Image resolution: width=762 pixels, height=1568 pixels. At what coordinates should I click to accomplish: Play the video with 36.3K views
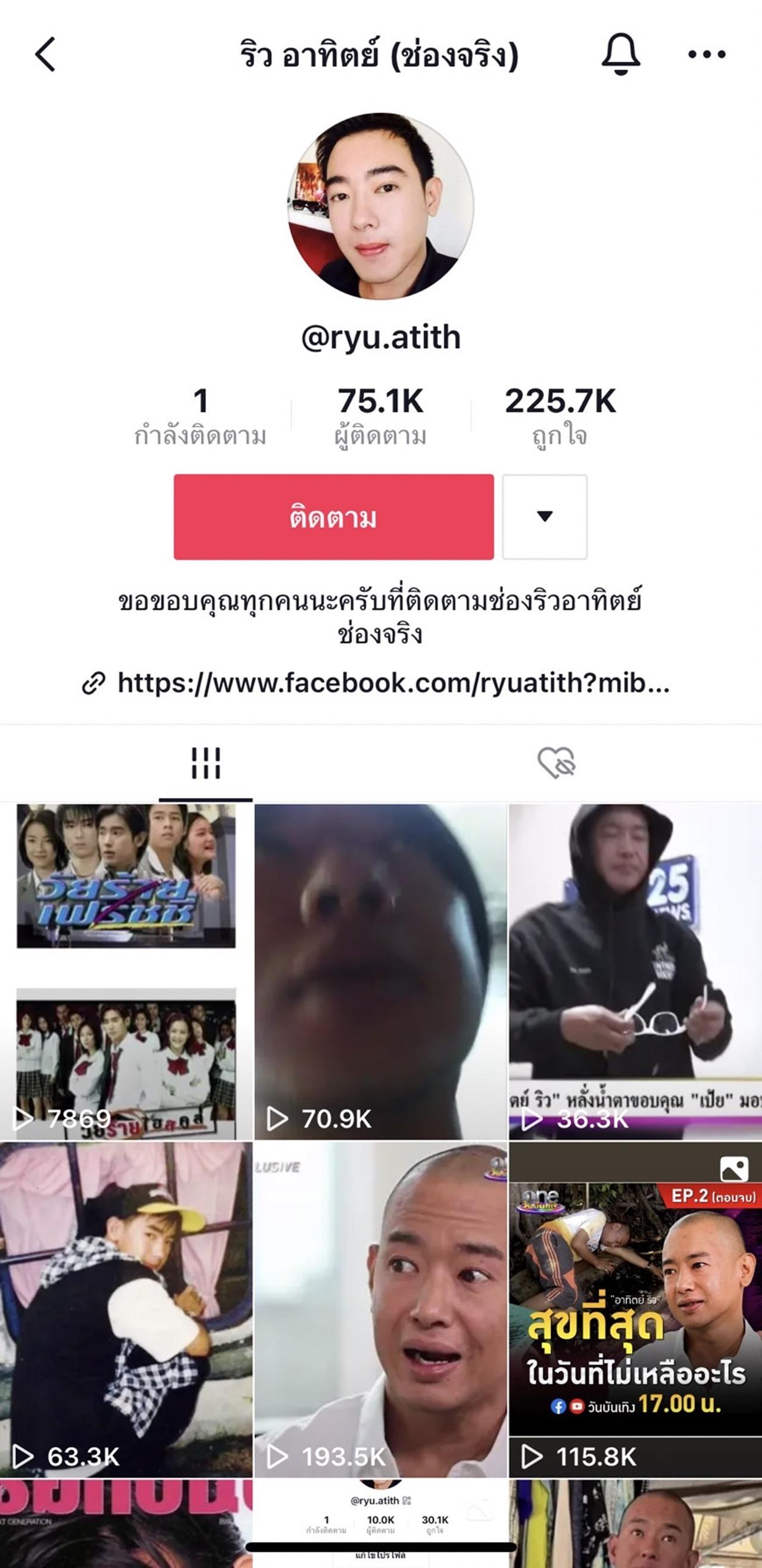click(635, 972)
